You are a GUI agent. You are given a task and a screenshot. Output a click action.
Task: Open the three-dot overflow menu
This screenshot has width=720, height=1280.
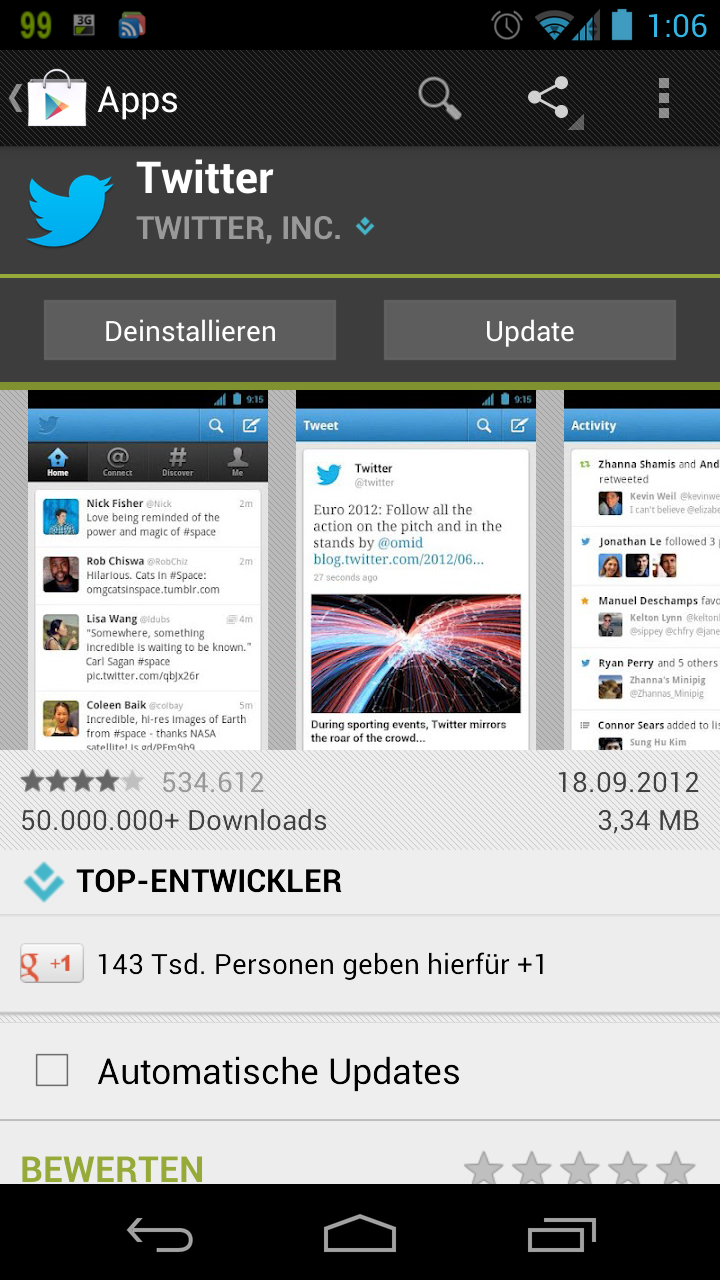663,99
